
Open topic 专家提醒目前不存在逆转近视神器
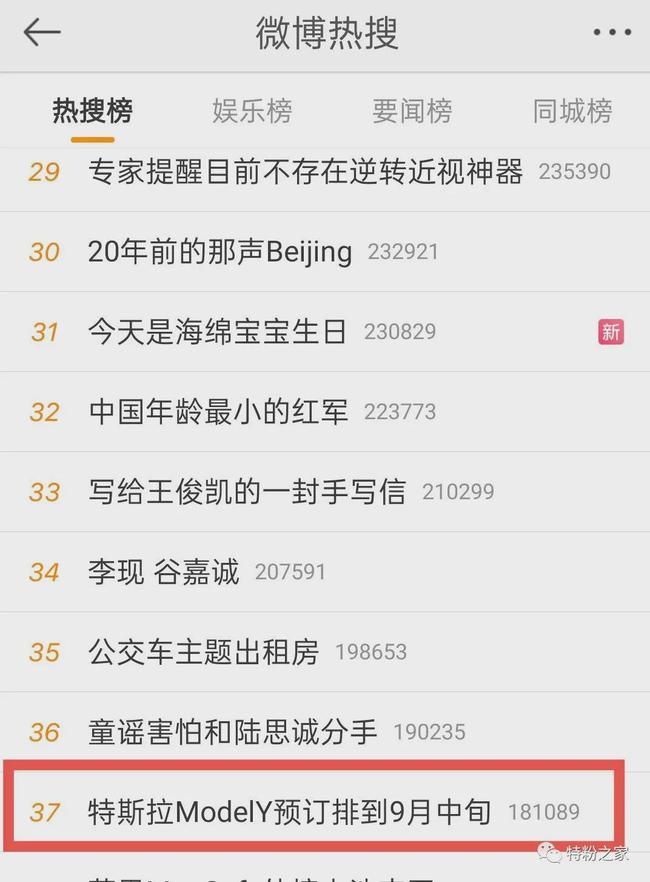[305, 172]
